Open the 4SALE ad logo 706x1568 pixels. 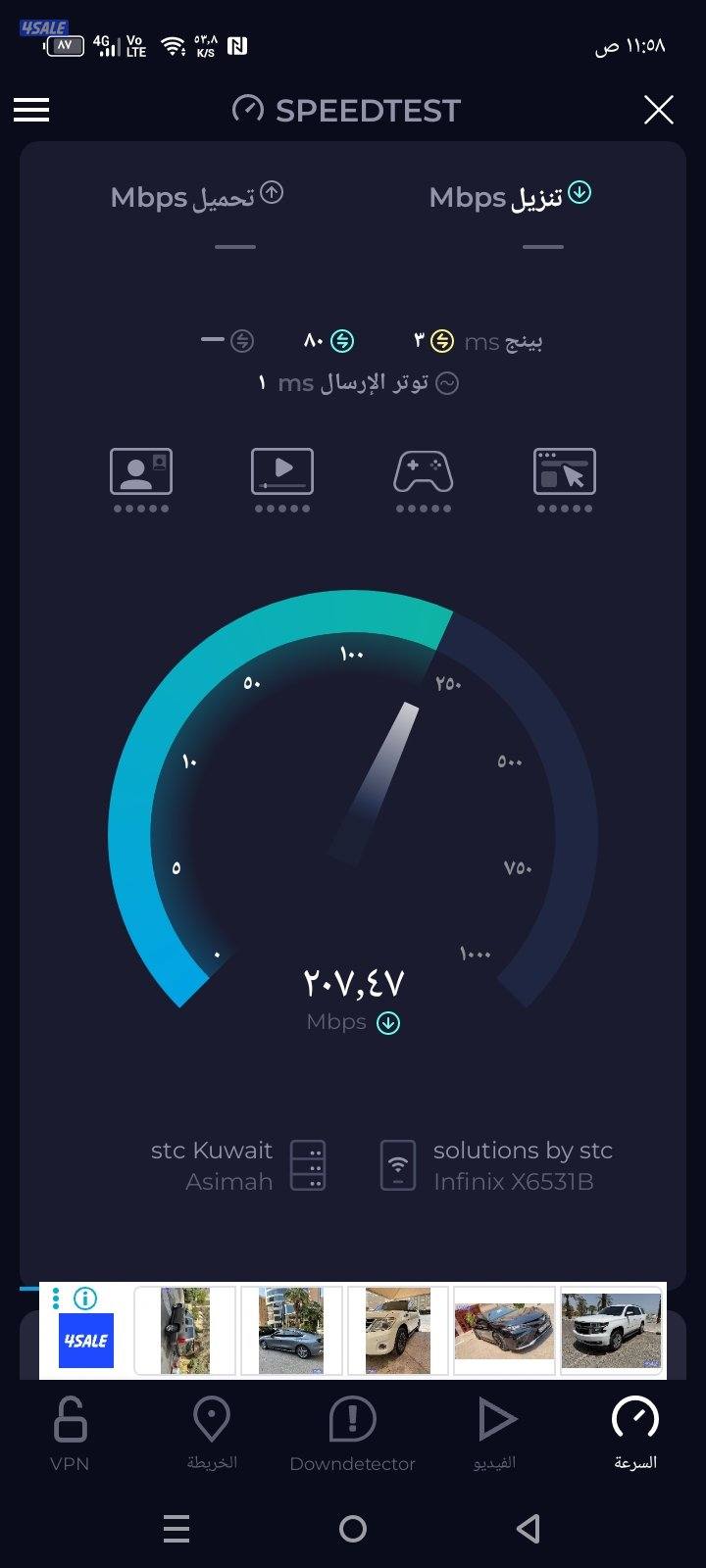coord(86,1340)
